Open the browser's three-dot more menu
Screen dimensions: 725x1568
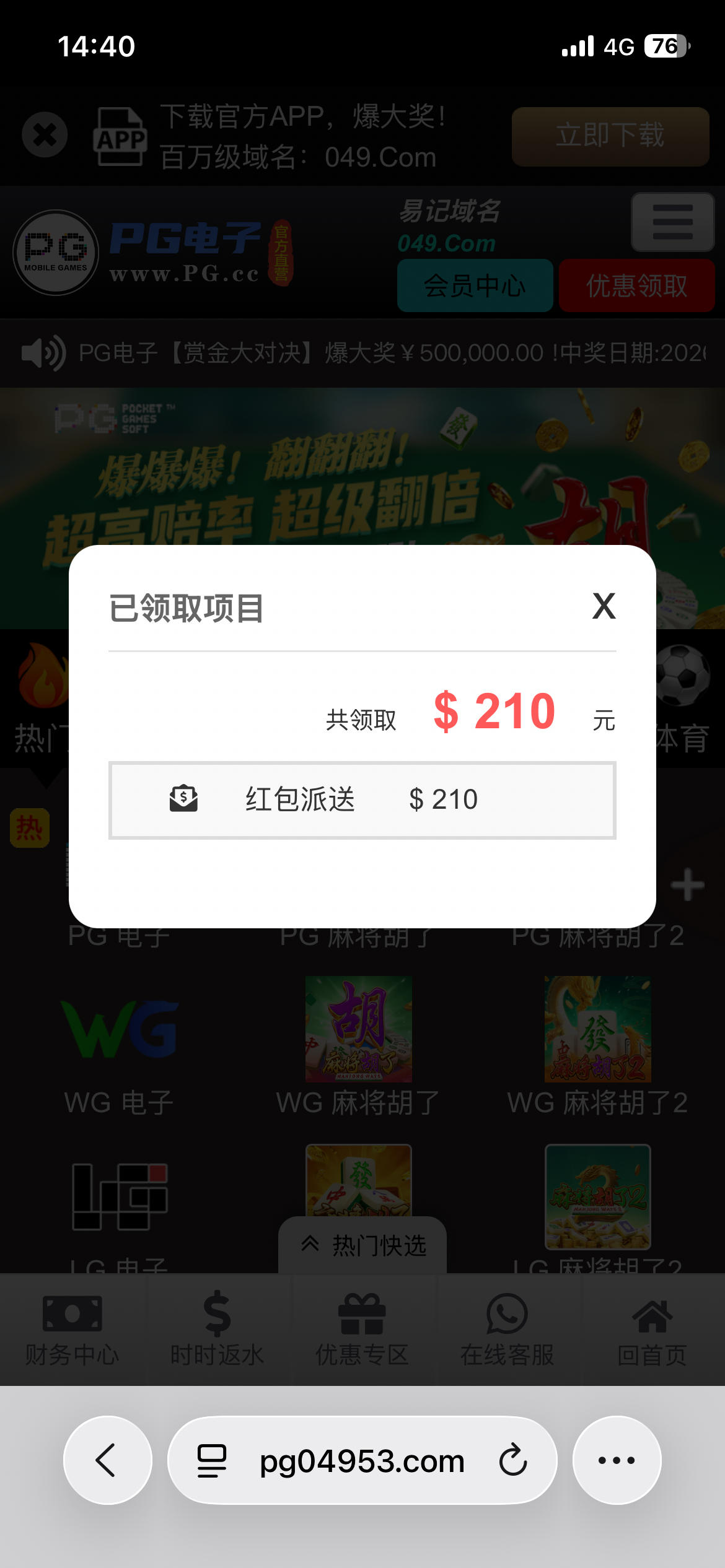pos(617,1460)
